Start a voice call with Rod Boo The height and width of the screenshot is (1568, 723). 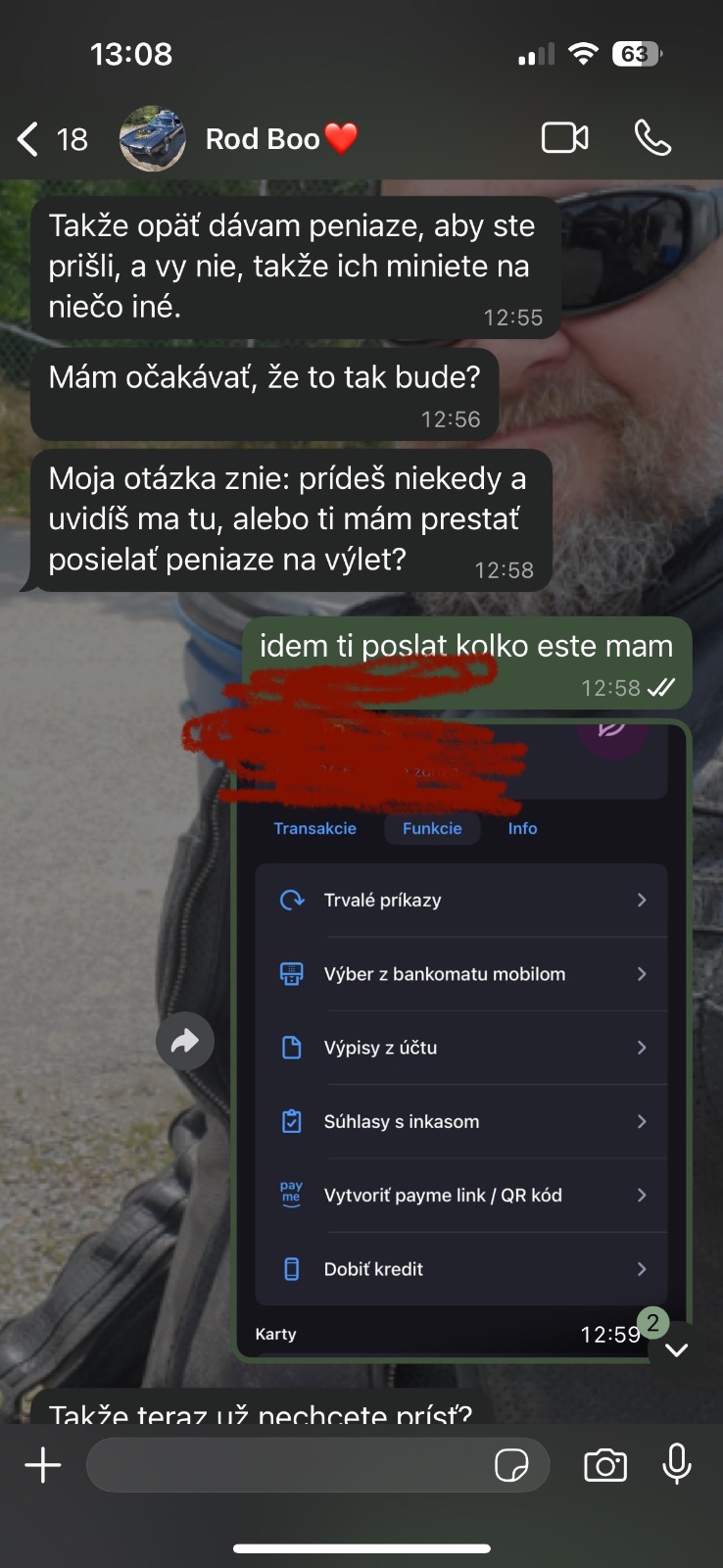pos(652,138)
